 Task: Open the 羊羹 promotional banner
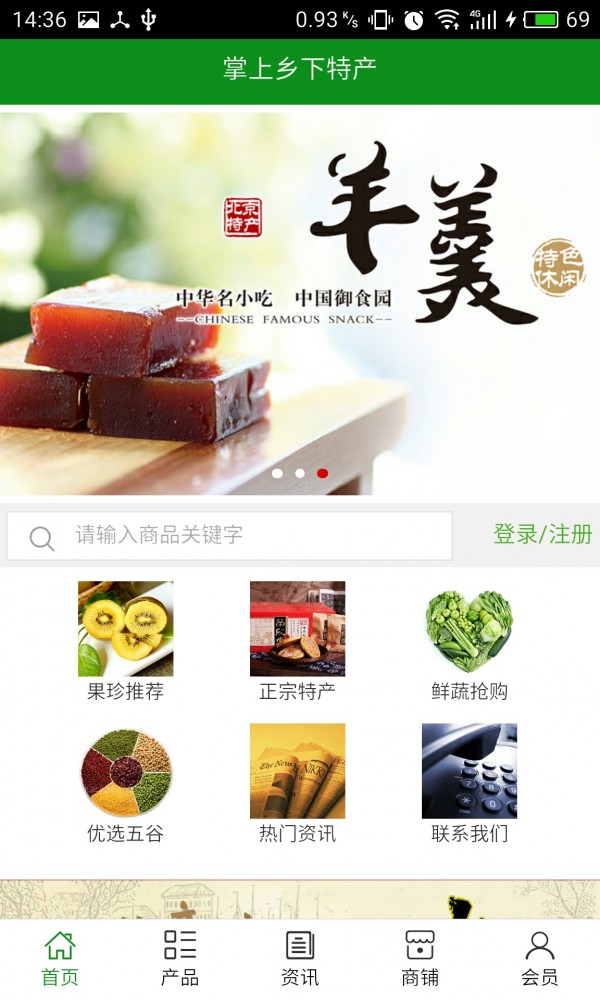300,300
